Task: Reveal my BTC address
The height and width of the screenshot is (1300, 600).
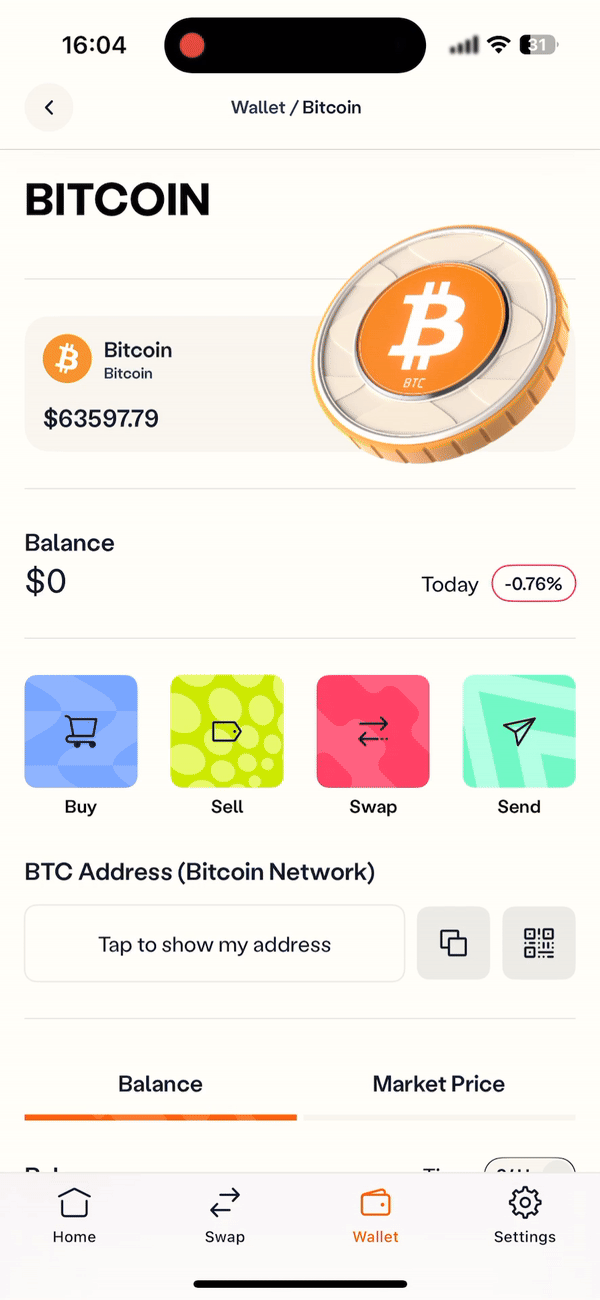Action: pyautogui.click(x=214, y=944)
